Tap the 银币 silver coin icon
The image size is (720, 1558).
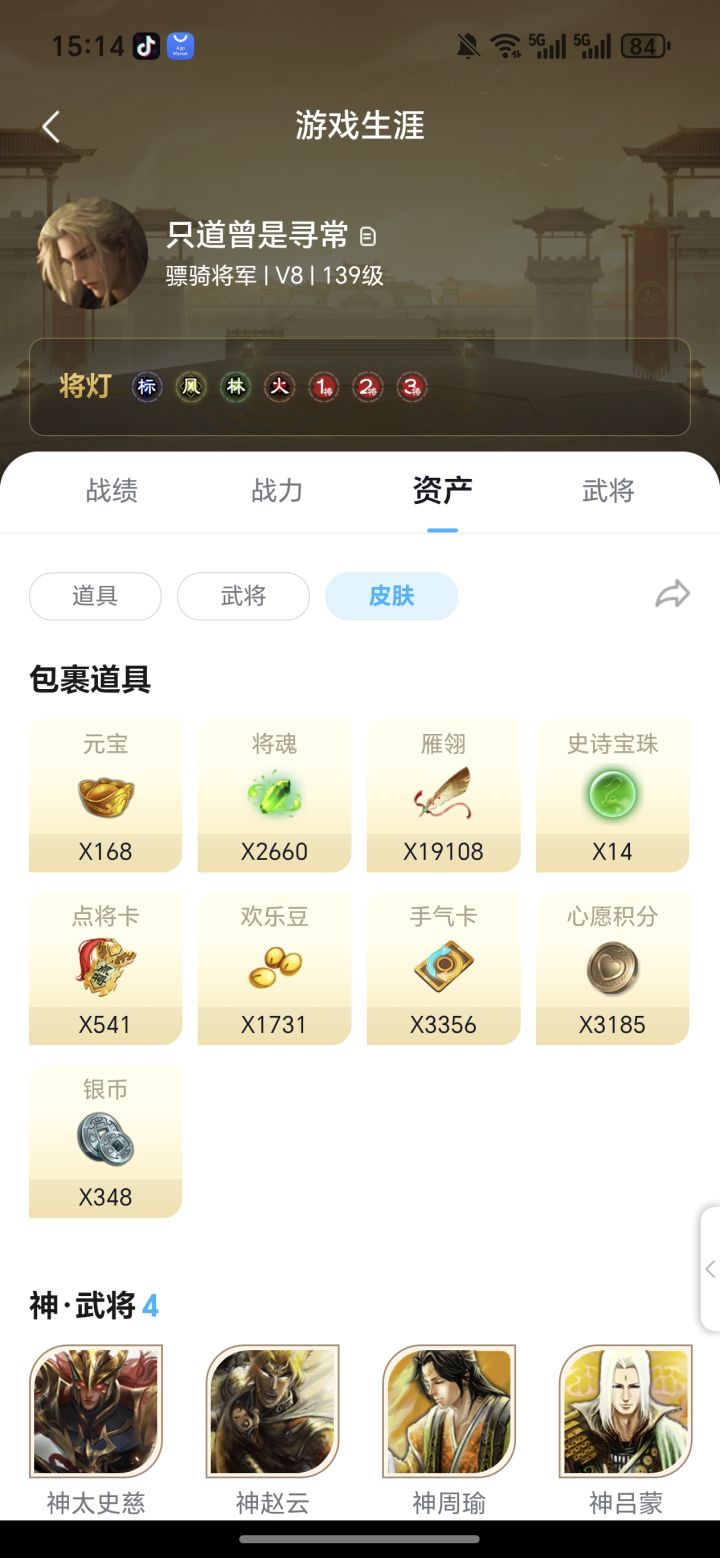tap(105, 1139)
